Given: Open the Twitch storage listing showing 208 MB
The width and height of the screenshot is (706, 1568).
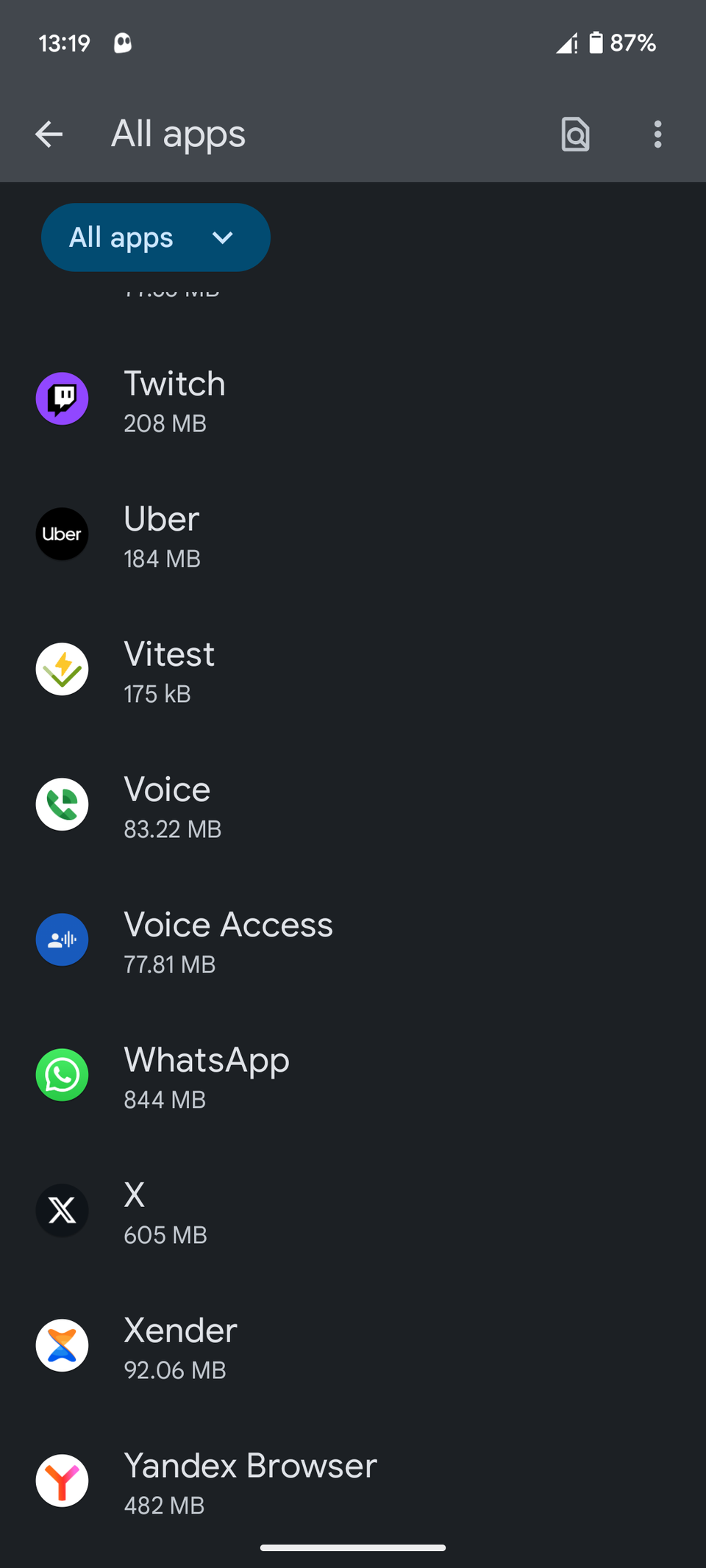Looking at the screenshot, I should coord(165,423).
